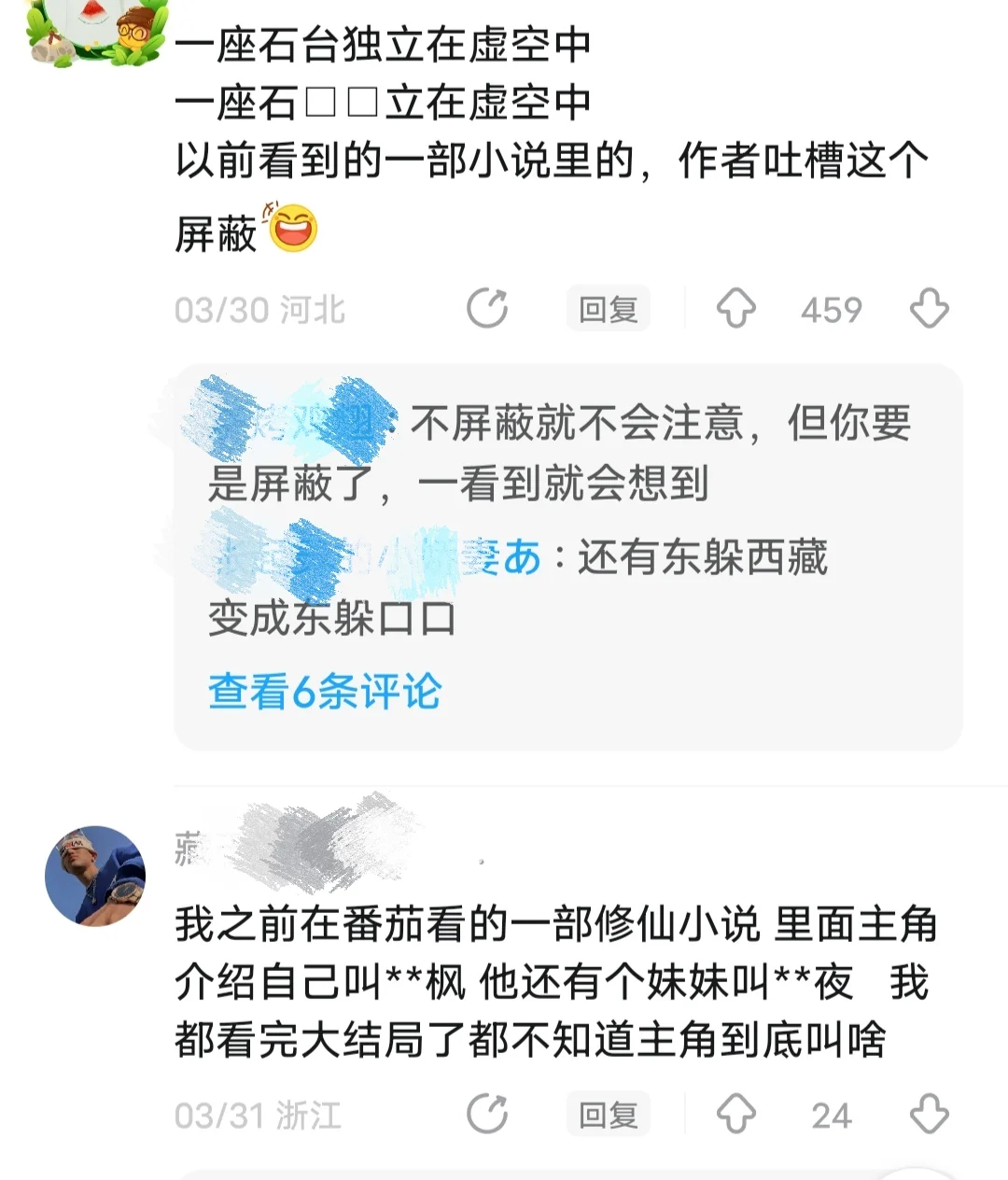The height and width of the screenshot is (1180, 1008).
Task: Reply to the 03/30 河北 comment
Action: (608, 309)
